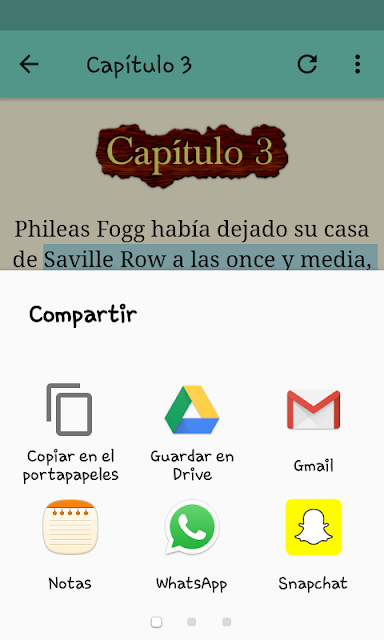
Task: Share the selected text via Gmail
Action: click(x=313, y=431)
